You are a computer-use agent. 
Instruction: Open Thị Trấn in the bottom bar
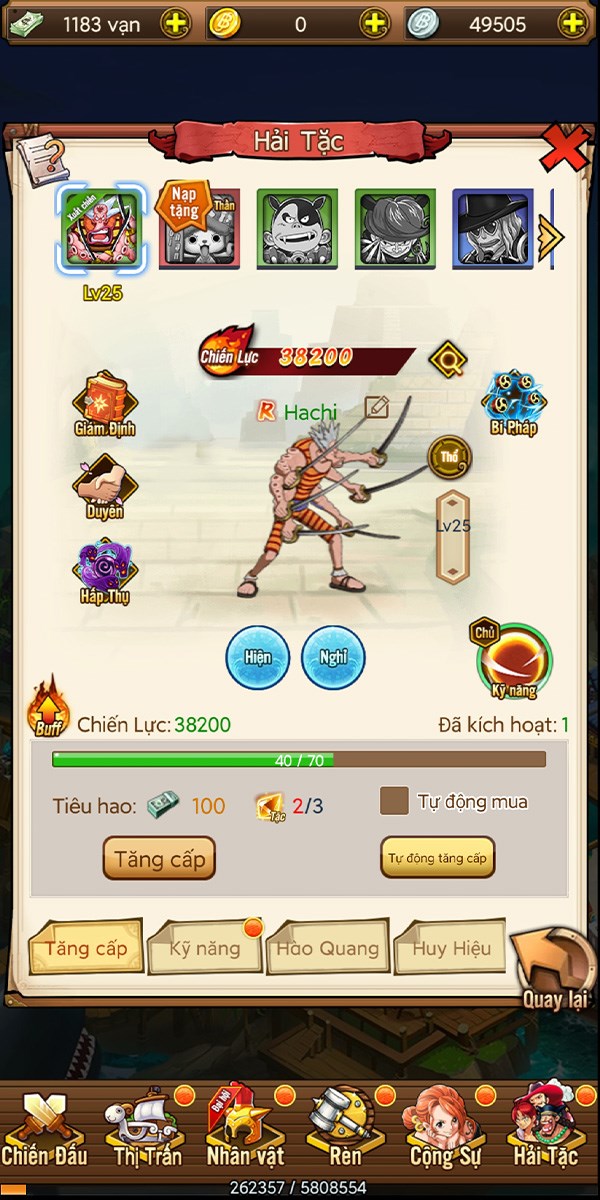pos(148,1130)
